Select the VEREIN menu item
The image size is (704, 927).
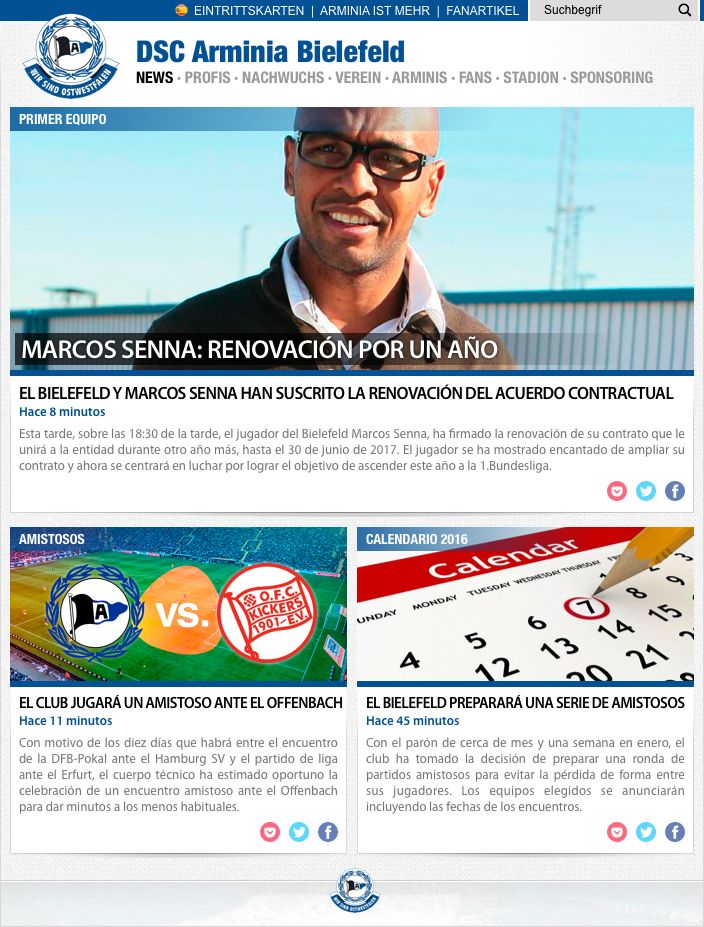point(357,77)
